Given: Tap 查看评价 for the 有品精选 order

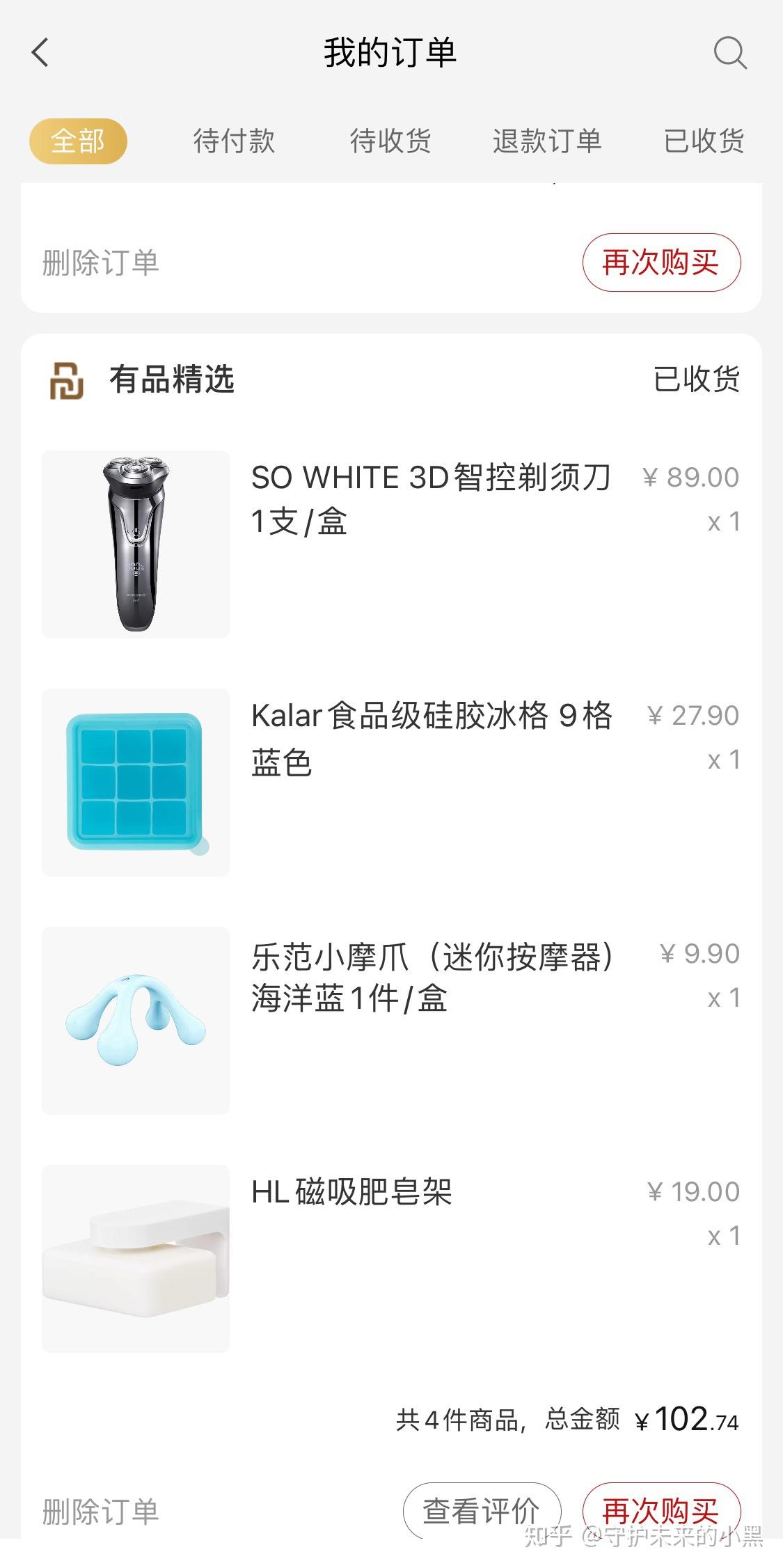Looking at the screenshot, I should point(482,1511).
